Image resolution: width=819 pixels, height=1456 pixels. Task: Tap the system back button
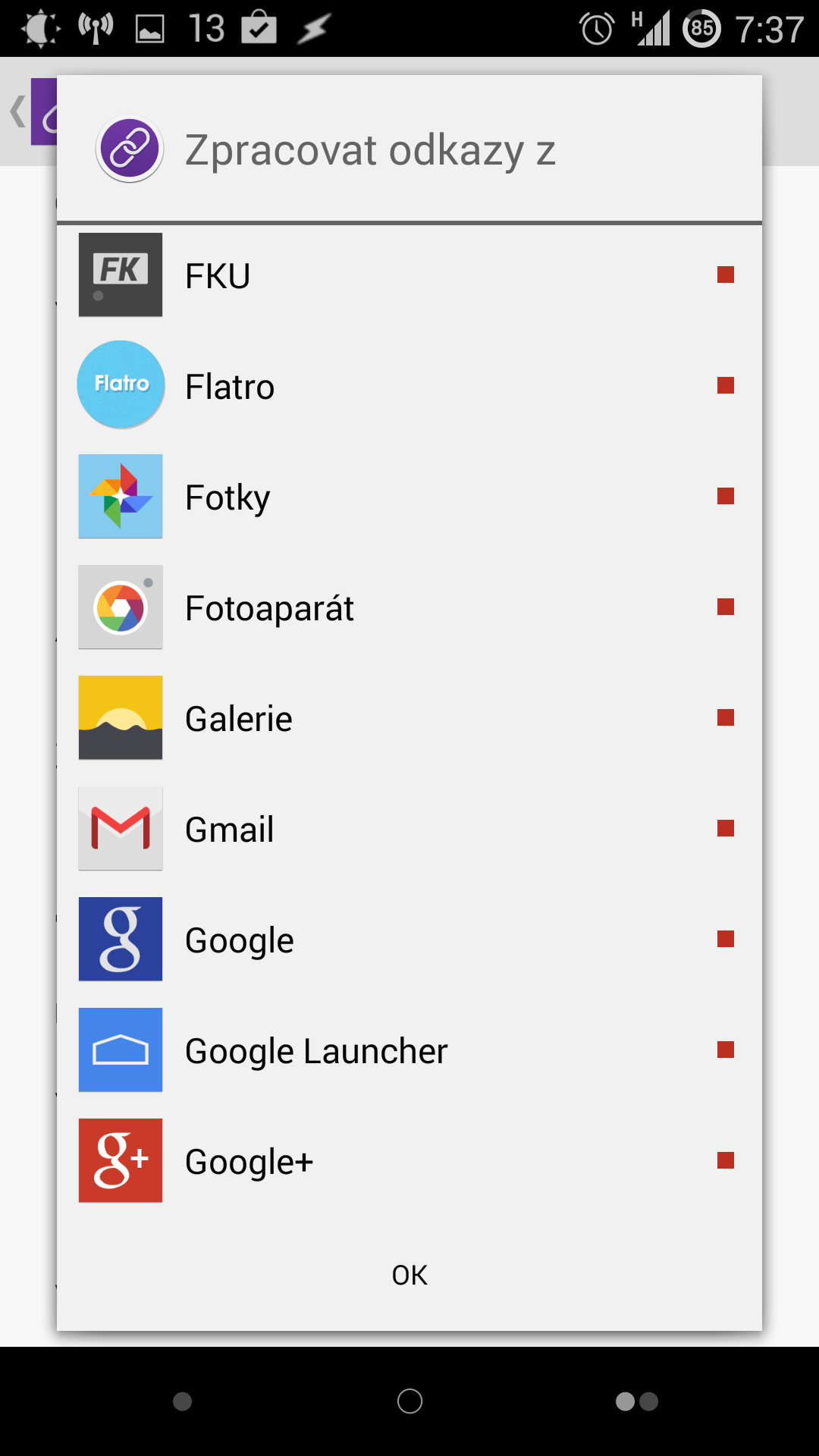182,1401
